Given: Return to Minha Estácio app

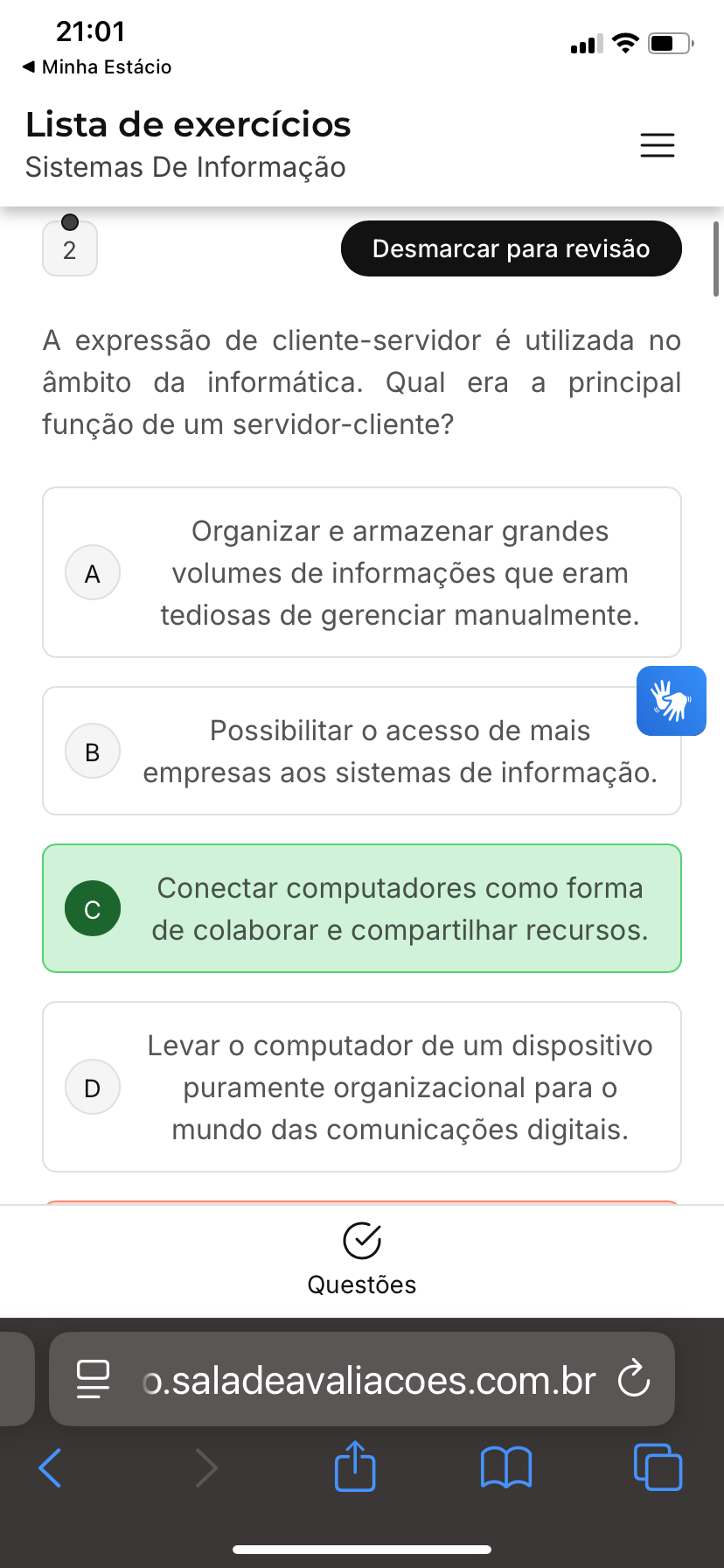Looking at the screenshot, I should pos(96,66).
